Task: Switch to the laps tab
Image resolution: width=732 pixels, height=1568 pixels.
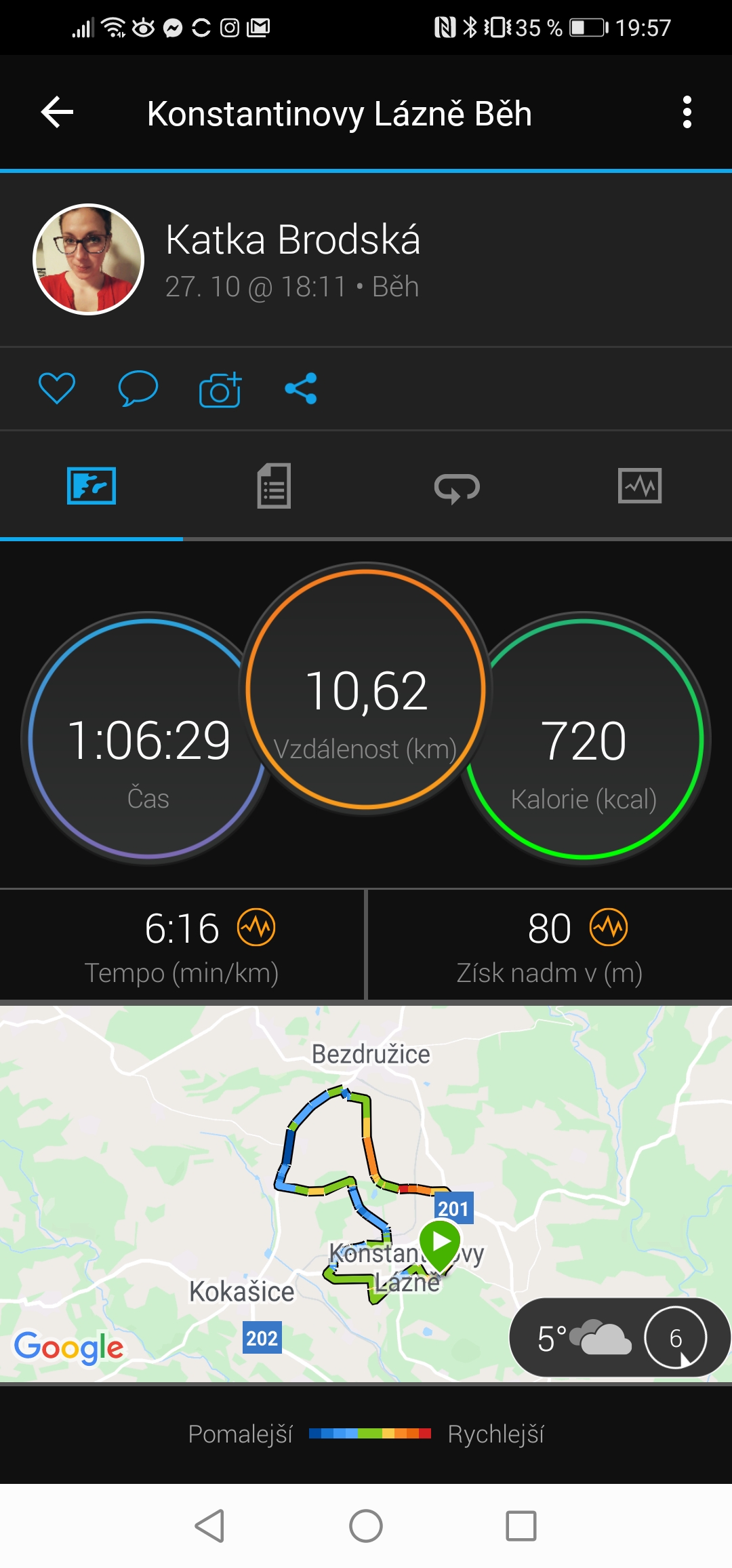Action: click(x=457, y=487)
